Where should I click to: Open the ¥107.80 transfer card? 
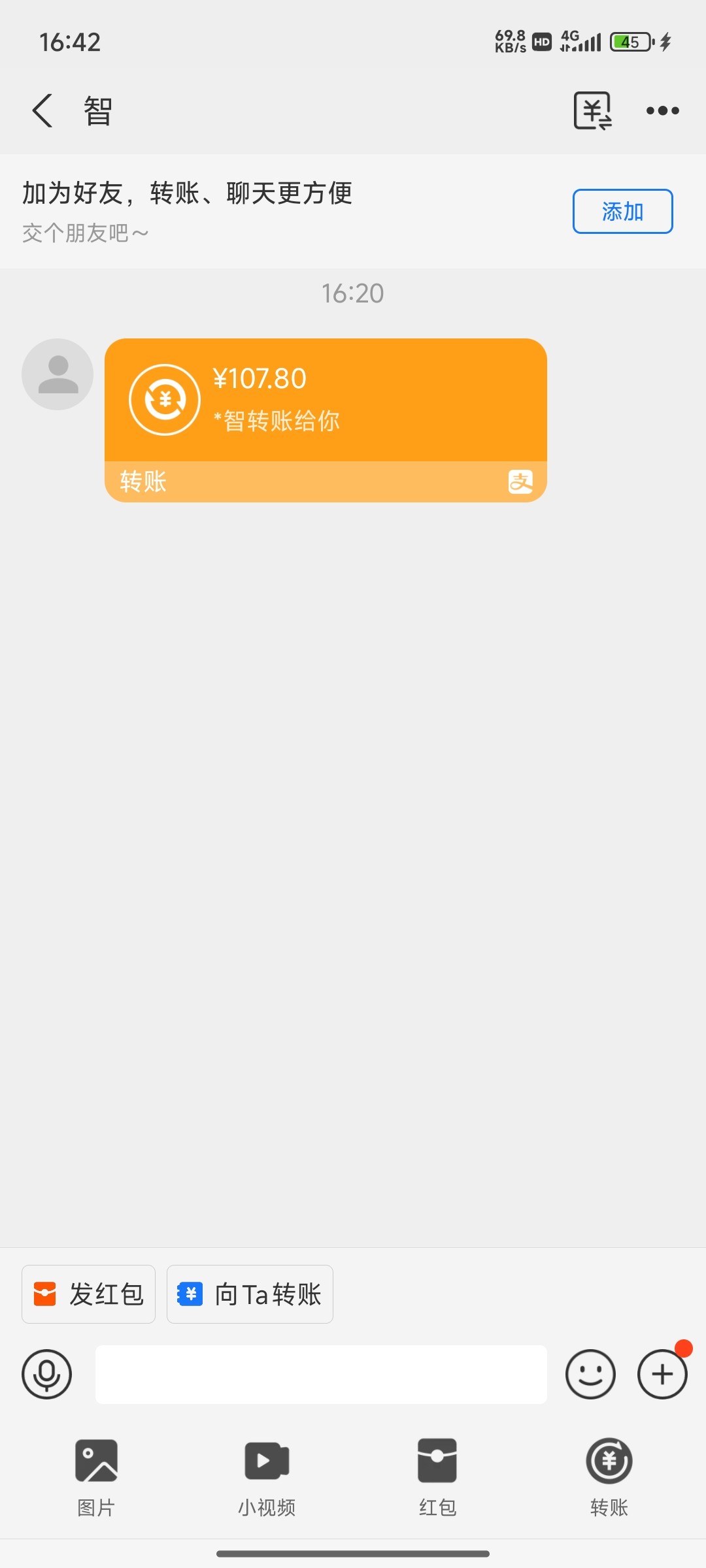[326, 420]
